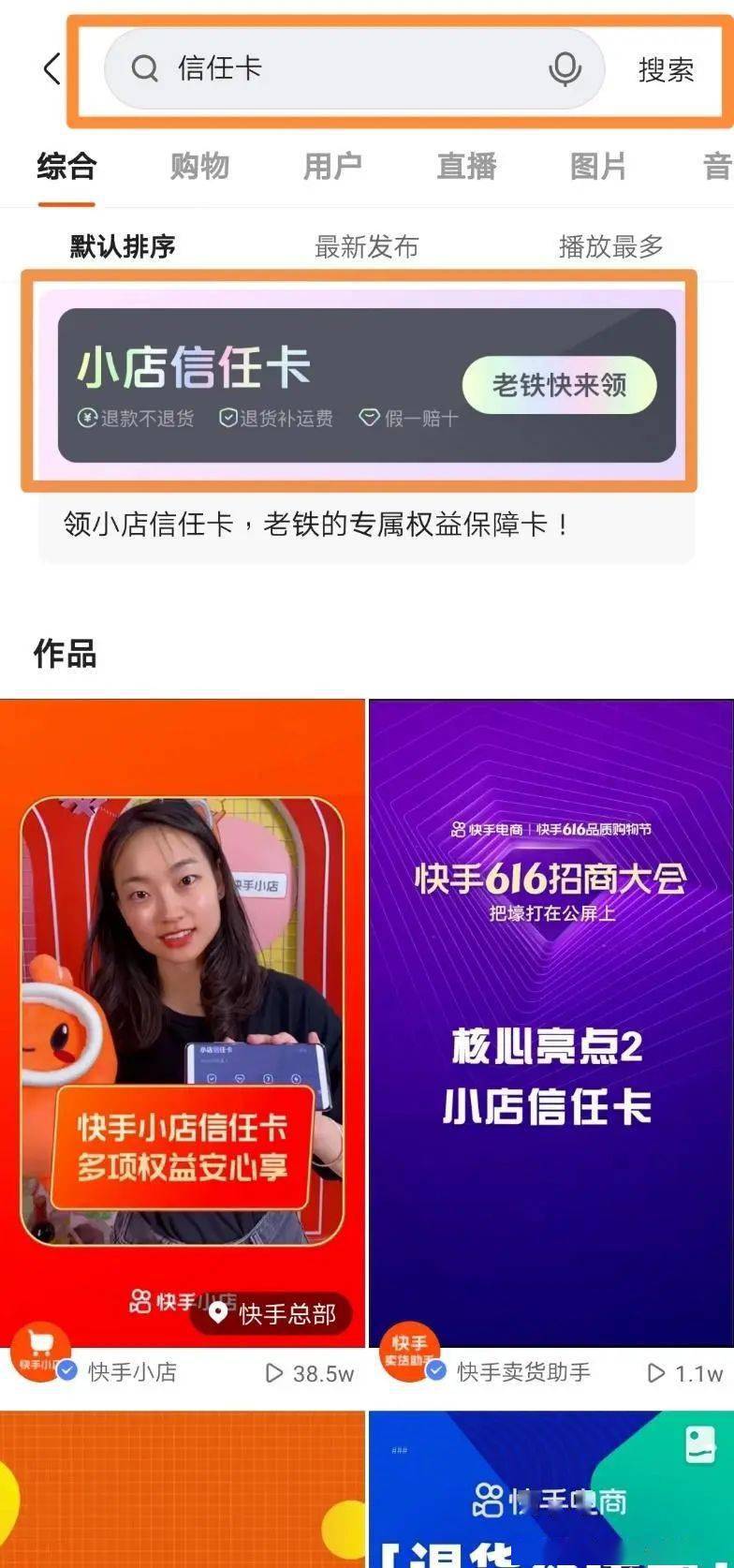Select the 综合 tab

(66, 167)
